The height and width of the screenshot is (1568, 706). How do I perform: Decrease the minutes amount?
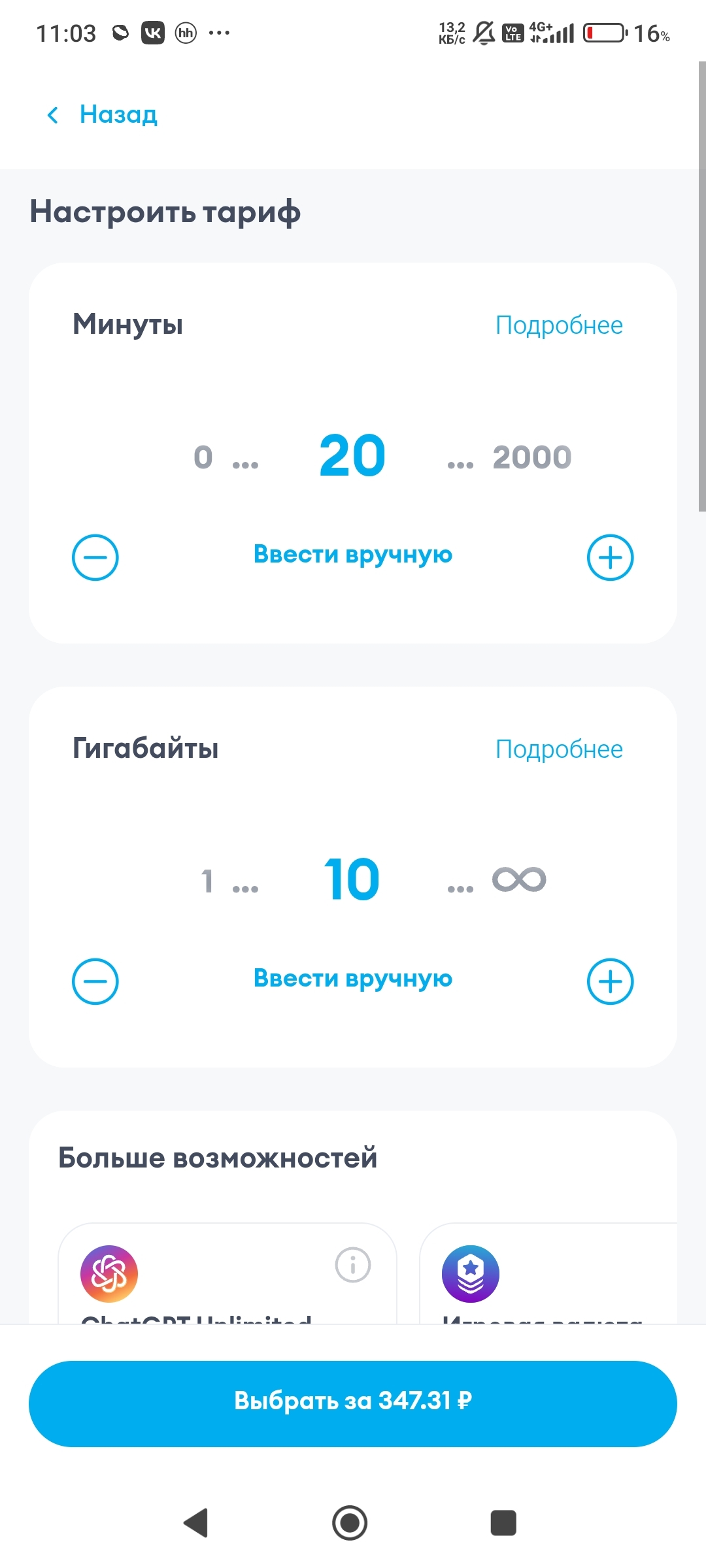pos(95,557)
